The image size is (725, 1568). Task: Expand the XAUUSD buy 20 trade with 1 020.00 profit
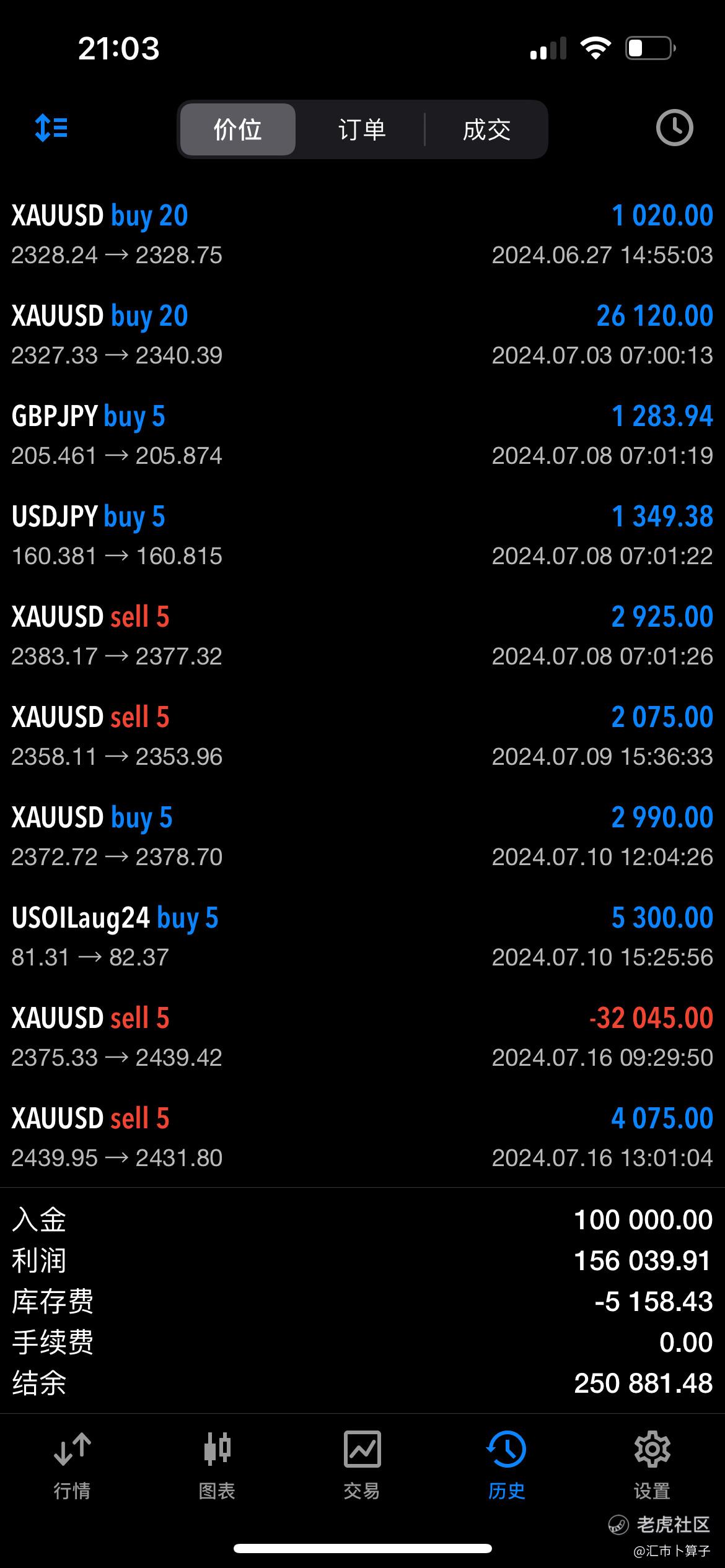pos(362,235)
